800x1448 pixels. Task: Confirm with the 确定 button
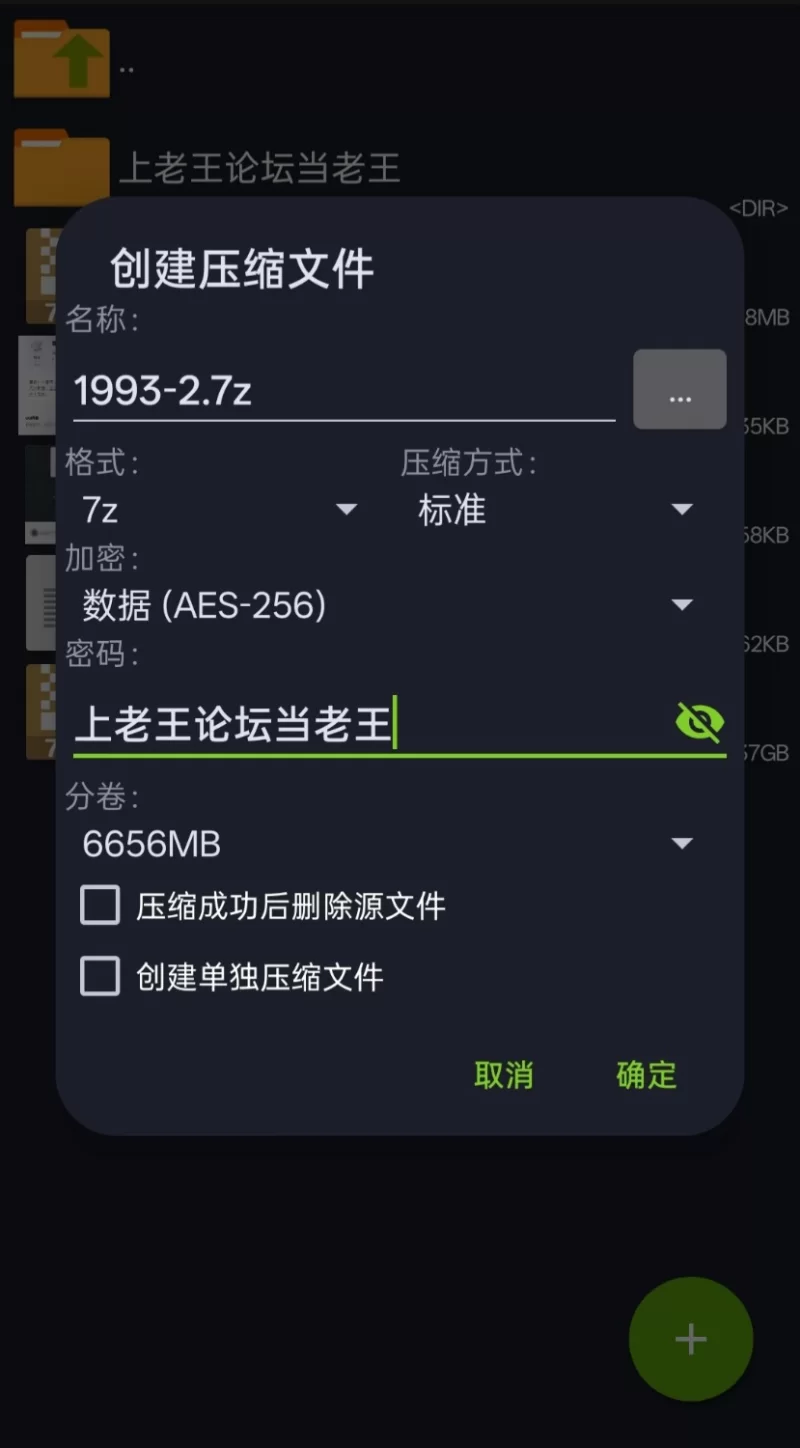point(646,1075)
